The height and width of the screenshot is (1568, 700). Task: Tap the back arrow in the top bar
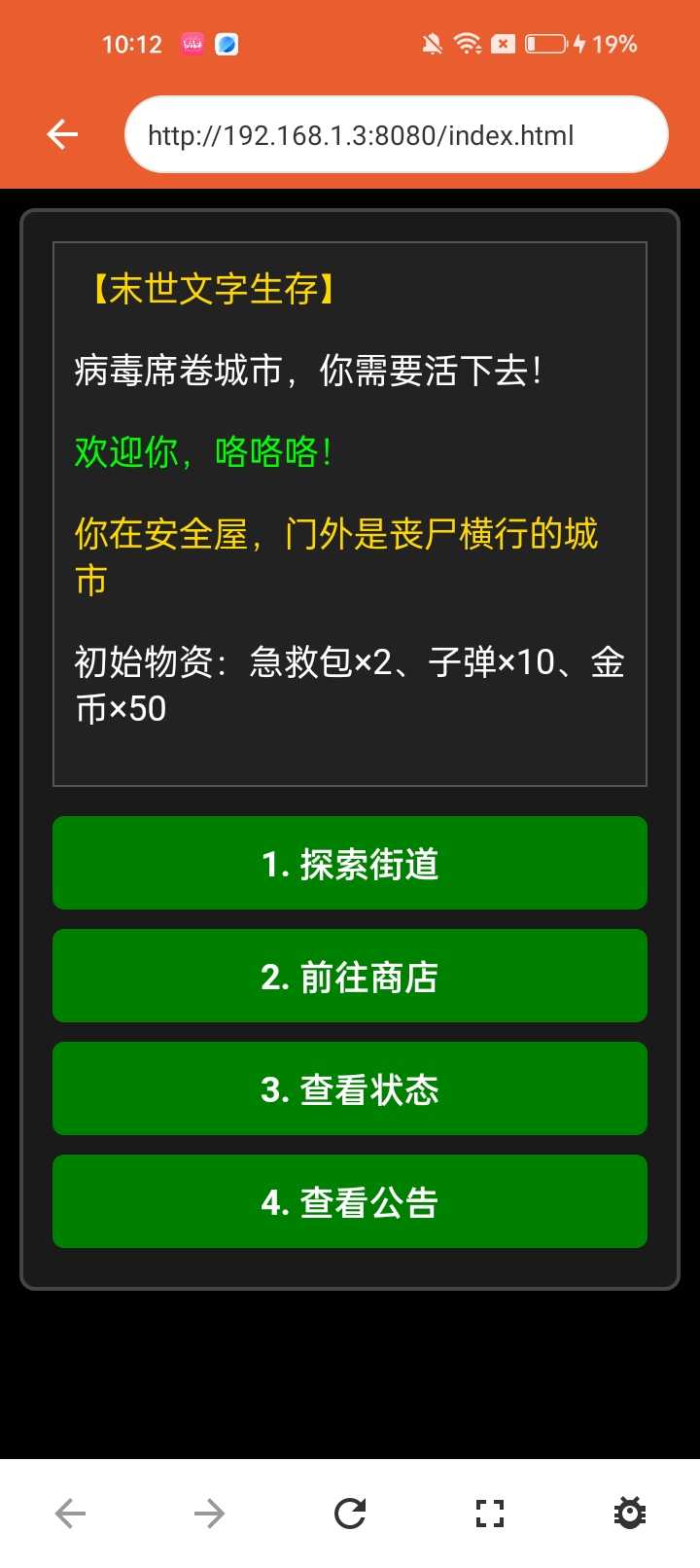coord(62,134)
